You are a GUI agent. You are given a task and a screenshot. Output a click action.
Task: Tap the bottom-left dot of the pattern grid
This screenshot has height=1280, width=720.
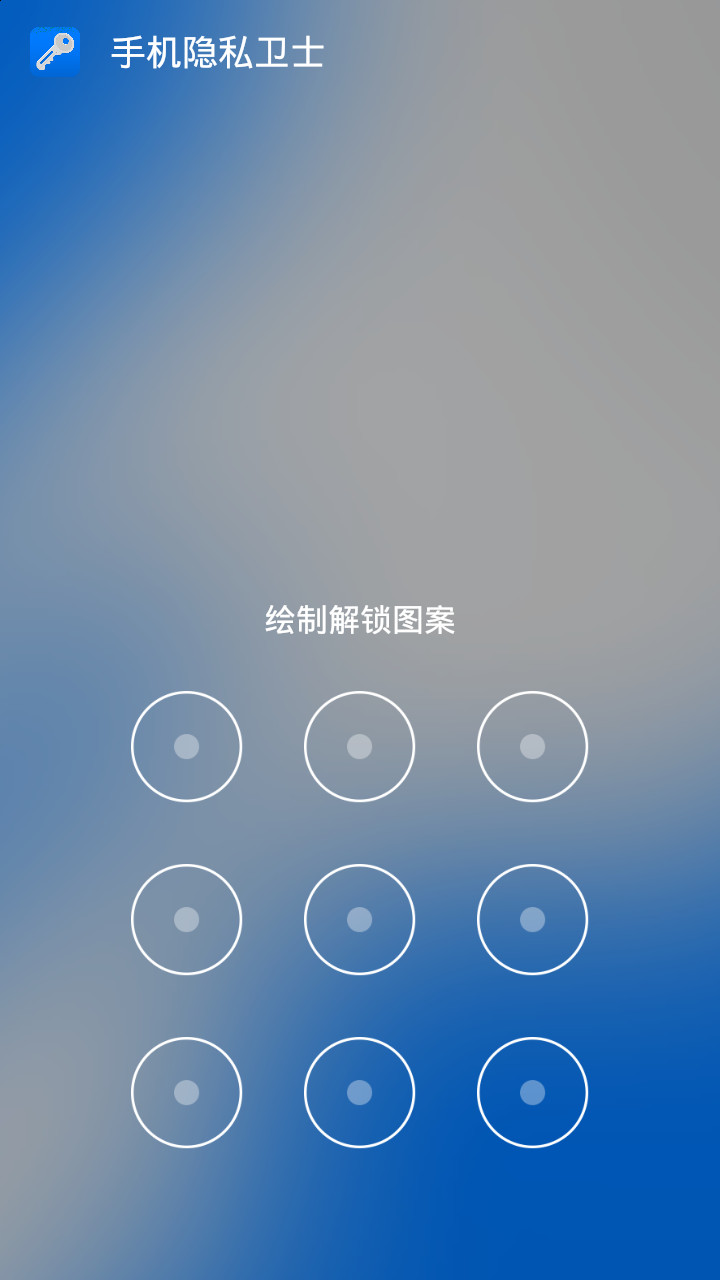[186, 1092]
